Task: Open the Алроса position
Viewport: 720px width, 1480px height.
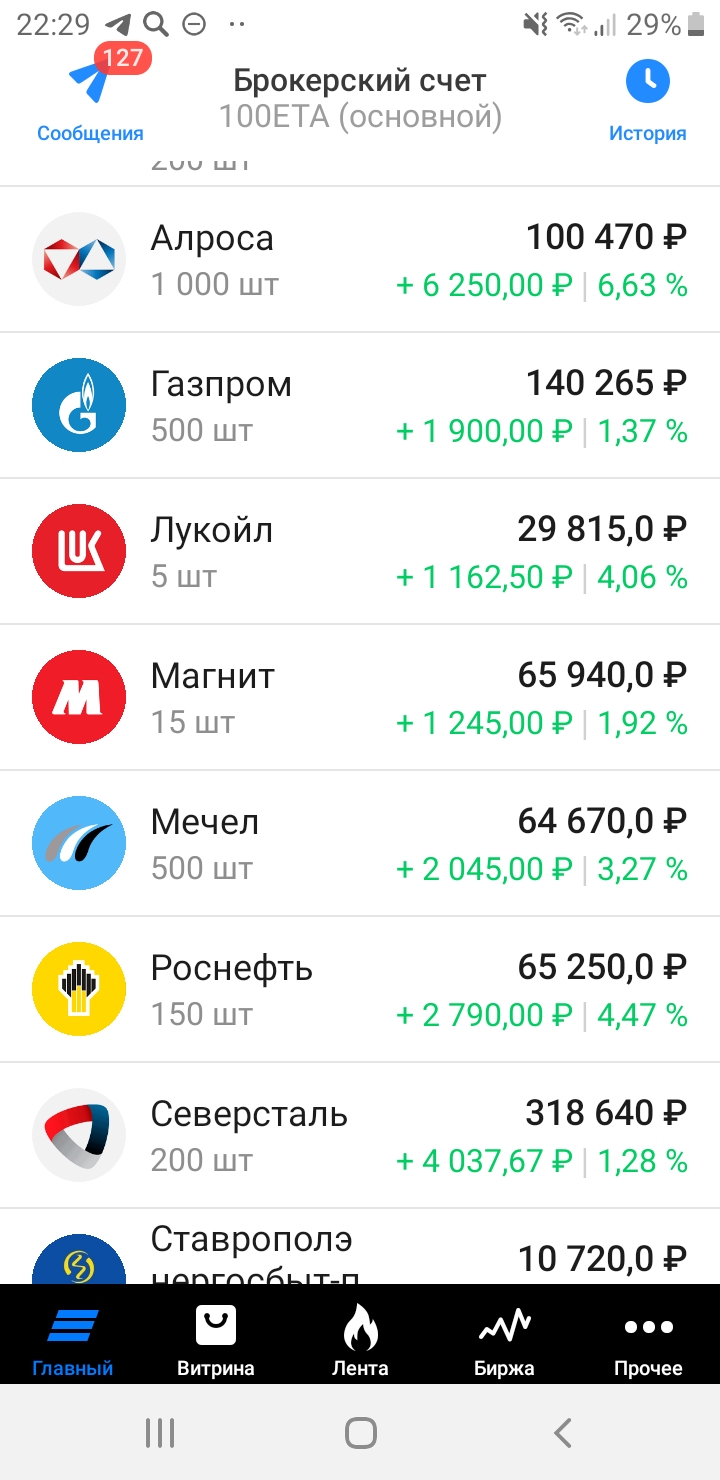Action: [x=360, y=260]
